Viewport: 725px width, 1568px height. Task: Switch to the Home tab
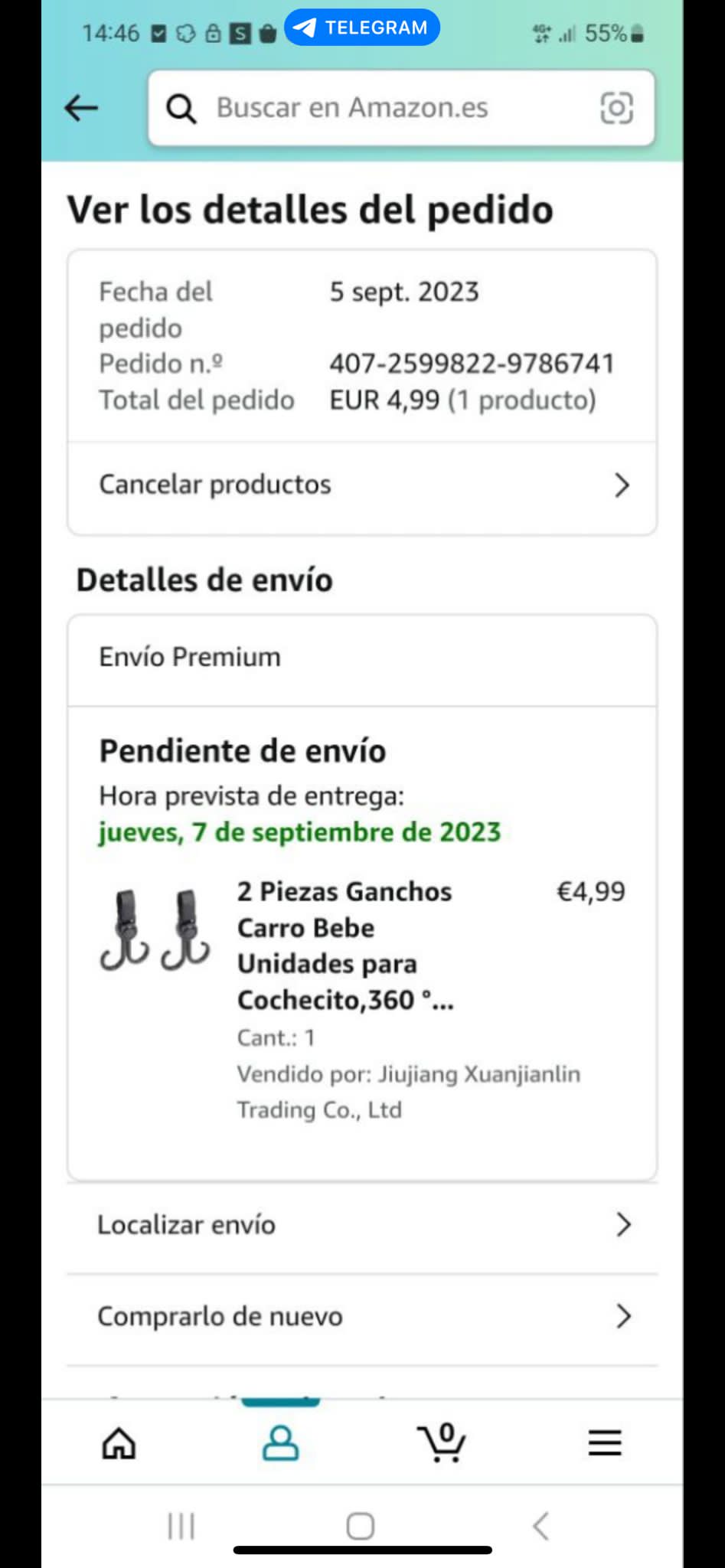[x=119, y=1444]
